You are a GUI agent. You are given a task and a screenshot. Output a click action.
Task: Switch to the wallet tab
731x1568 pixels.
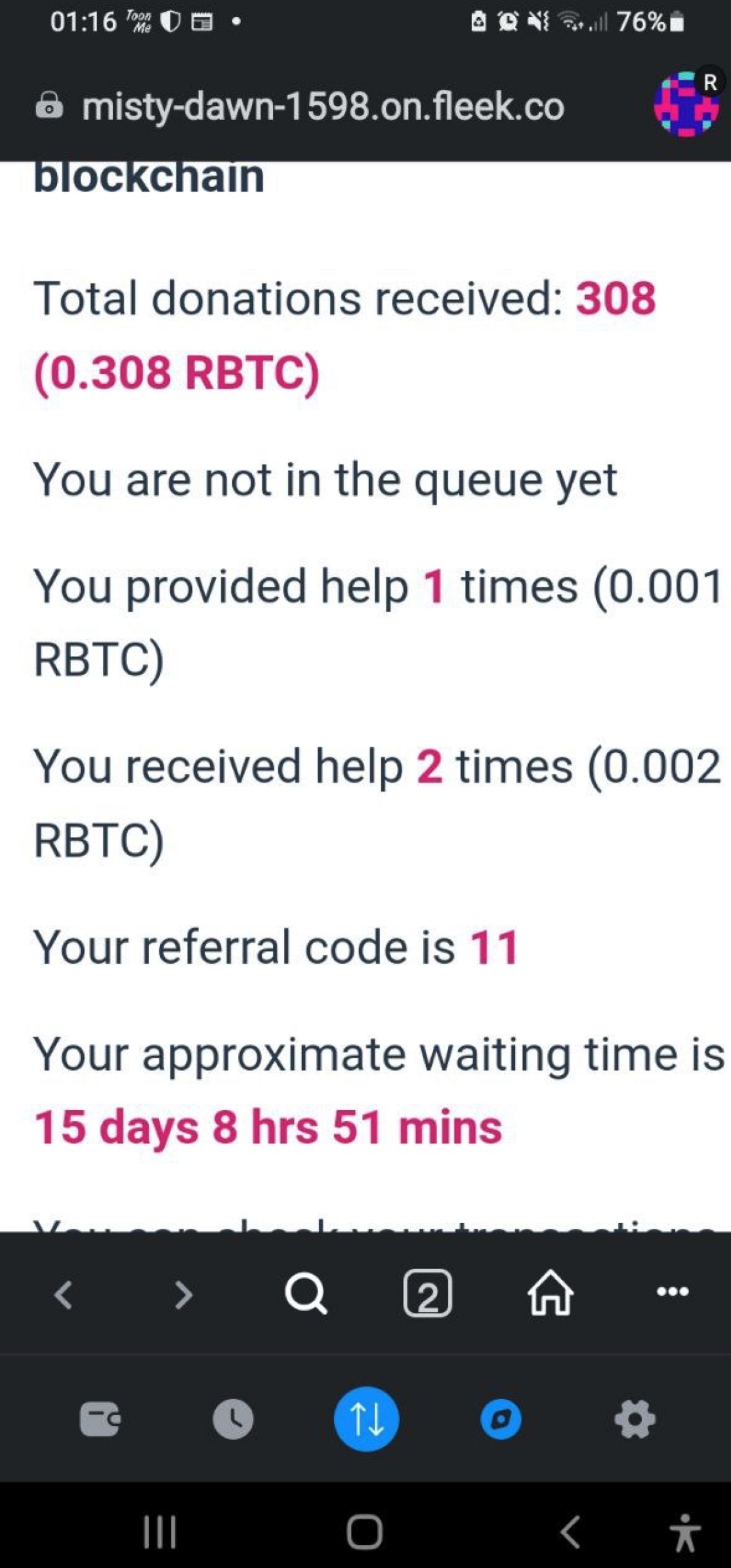click(x=100, y=1420)
